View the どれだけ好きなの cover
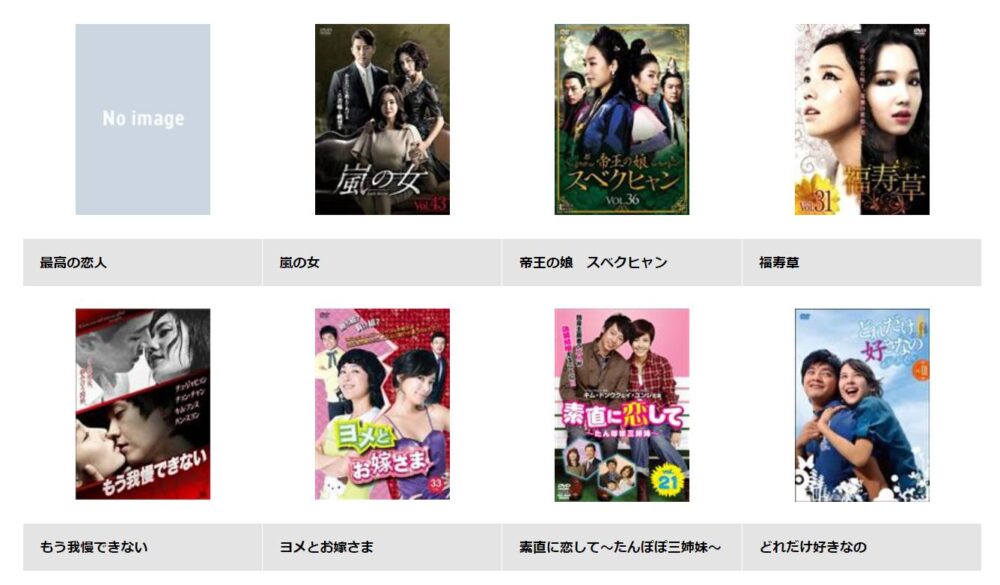 862,404
